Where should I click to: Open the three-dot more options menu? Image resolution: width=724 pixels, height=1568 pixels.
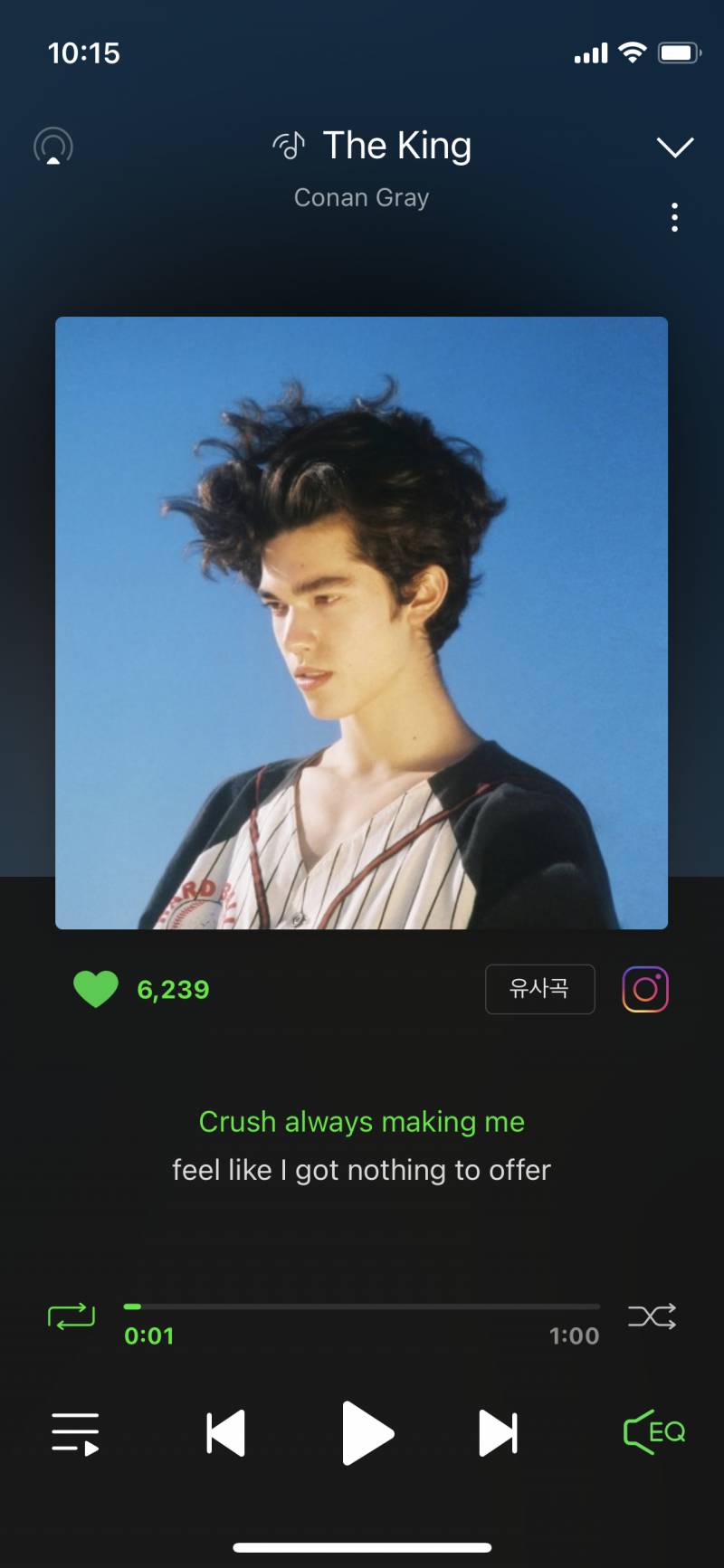tap(674, 217)
